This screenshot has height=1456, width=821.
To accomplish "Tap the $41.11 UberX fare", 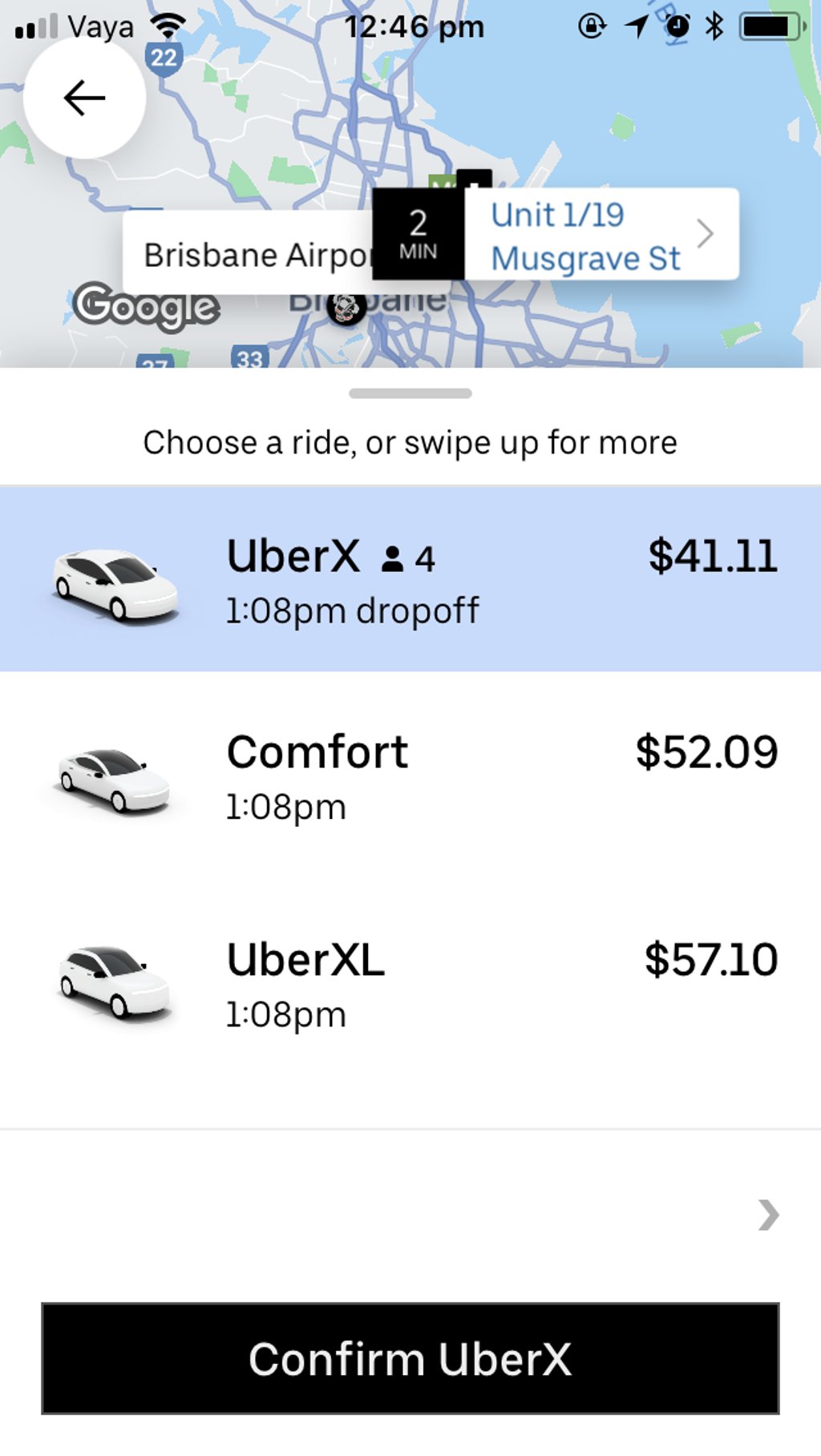I will [x=714, y=555].
